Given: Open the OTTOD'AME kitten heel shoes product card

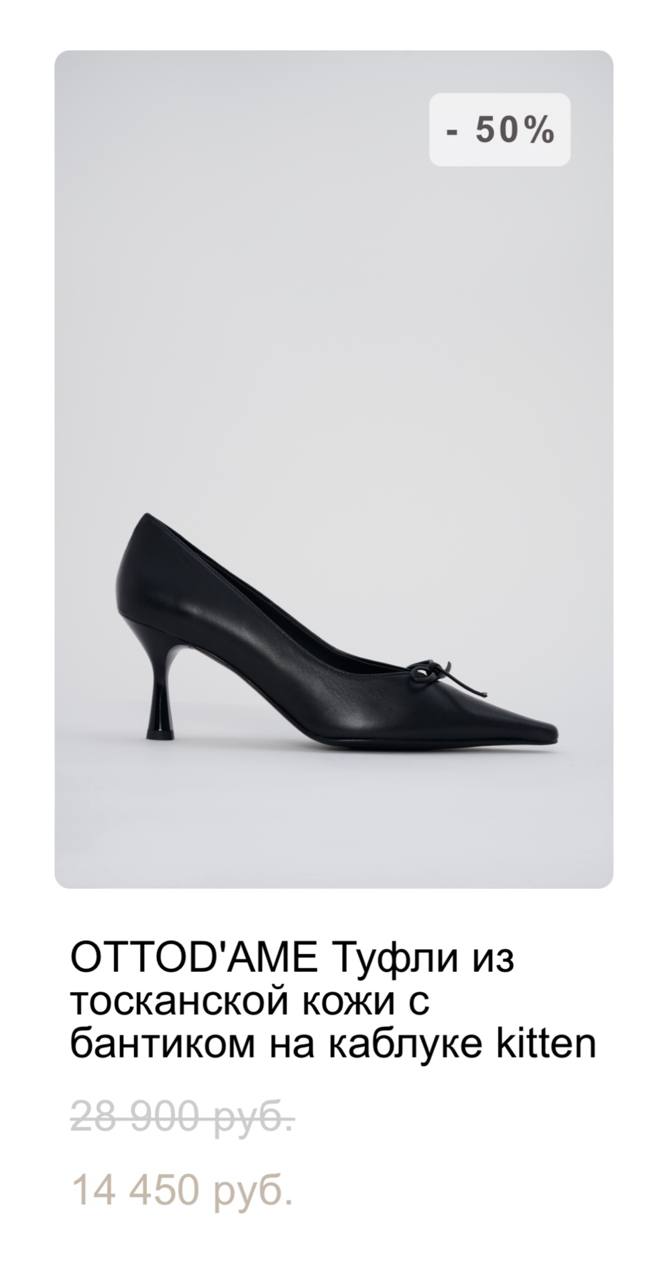Looking at the screenshot, I should click(x=333, y=470).
